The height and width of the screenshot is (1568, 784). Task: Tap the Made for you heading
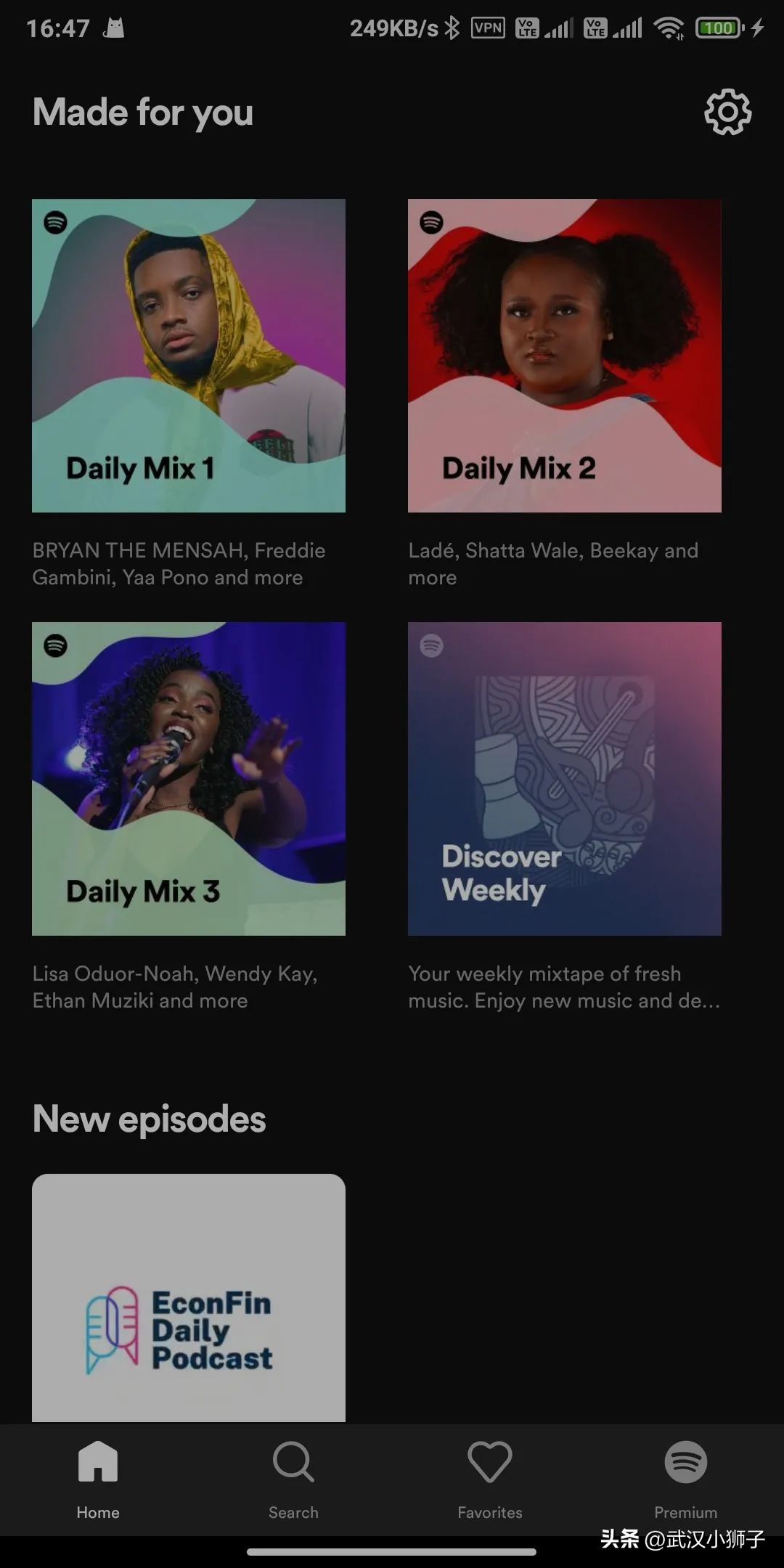coord(143,113)
